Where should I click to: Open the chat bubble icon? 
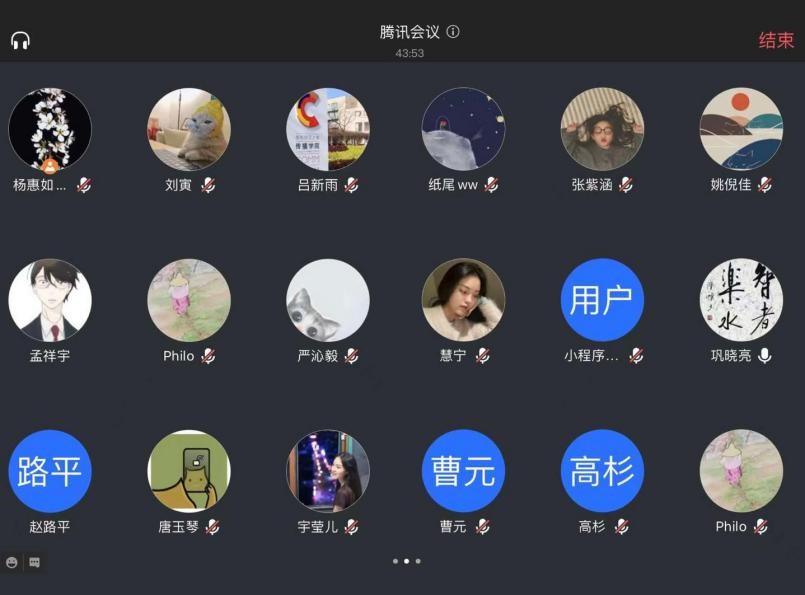pos(34,563)
